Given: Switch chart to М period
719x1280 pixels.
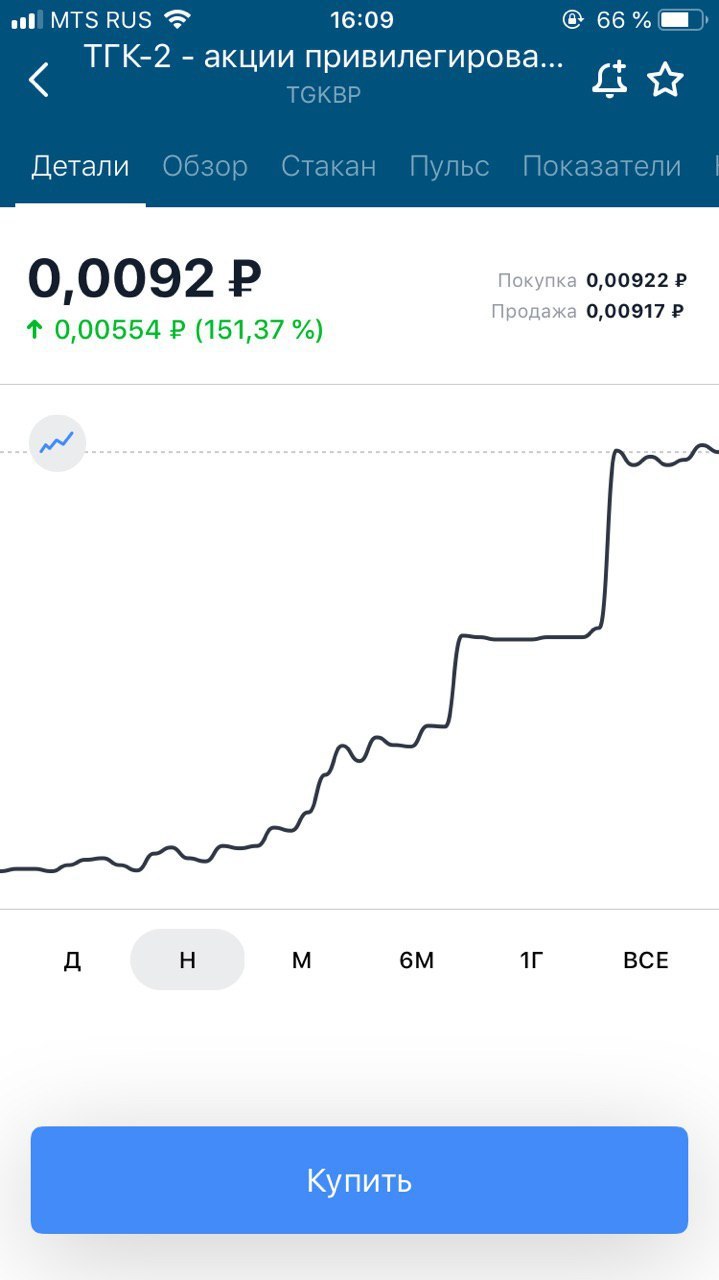Looking at the screenshot, I should pyautogui.click(x=302, y=960).
